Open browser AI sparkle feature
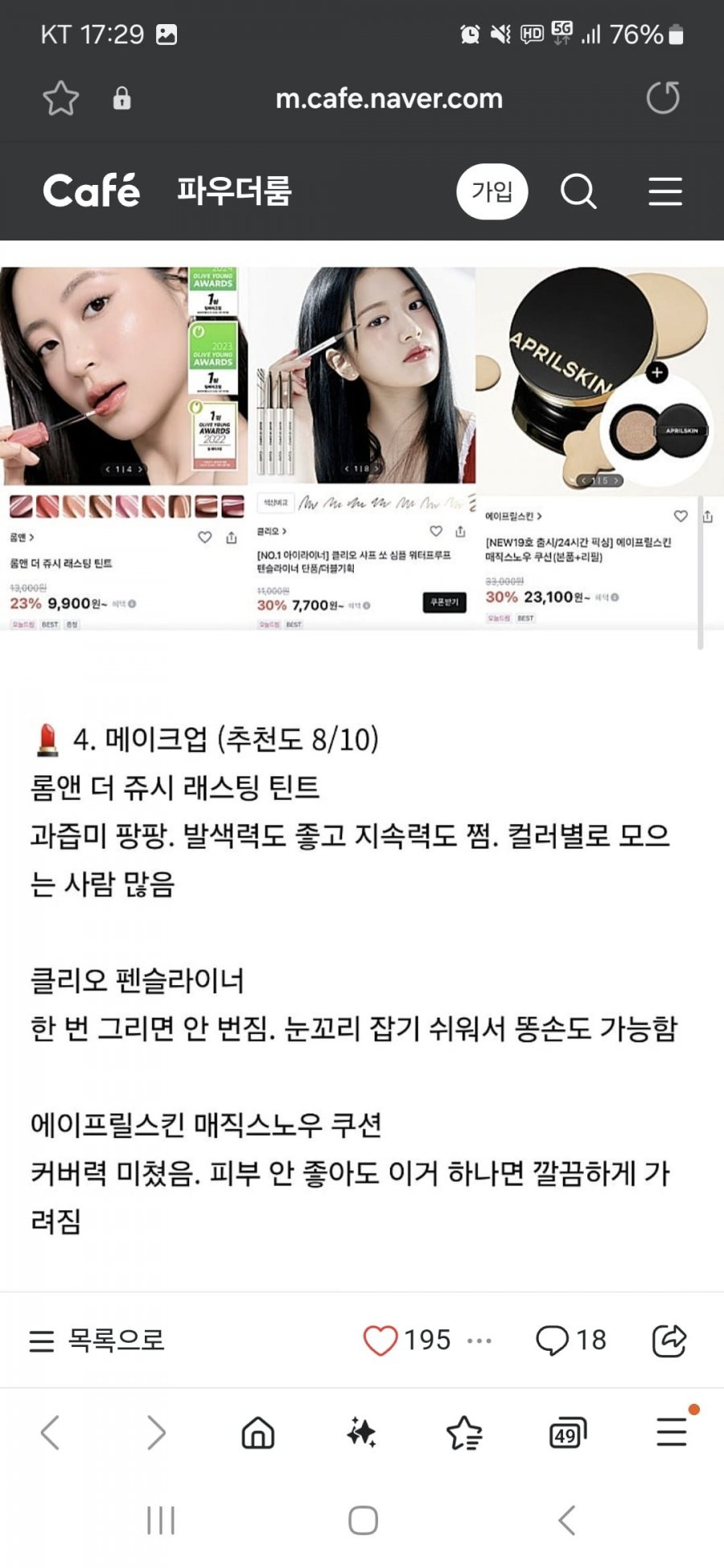724x1568 pixels. (x=361, y=1433)
